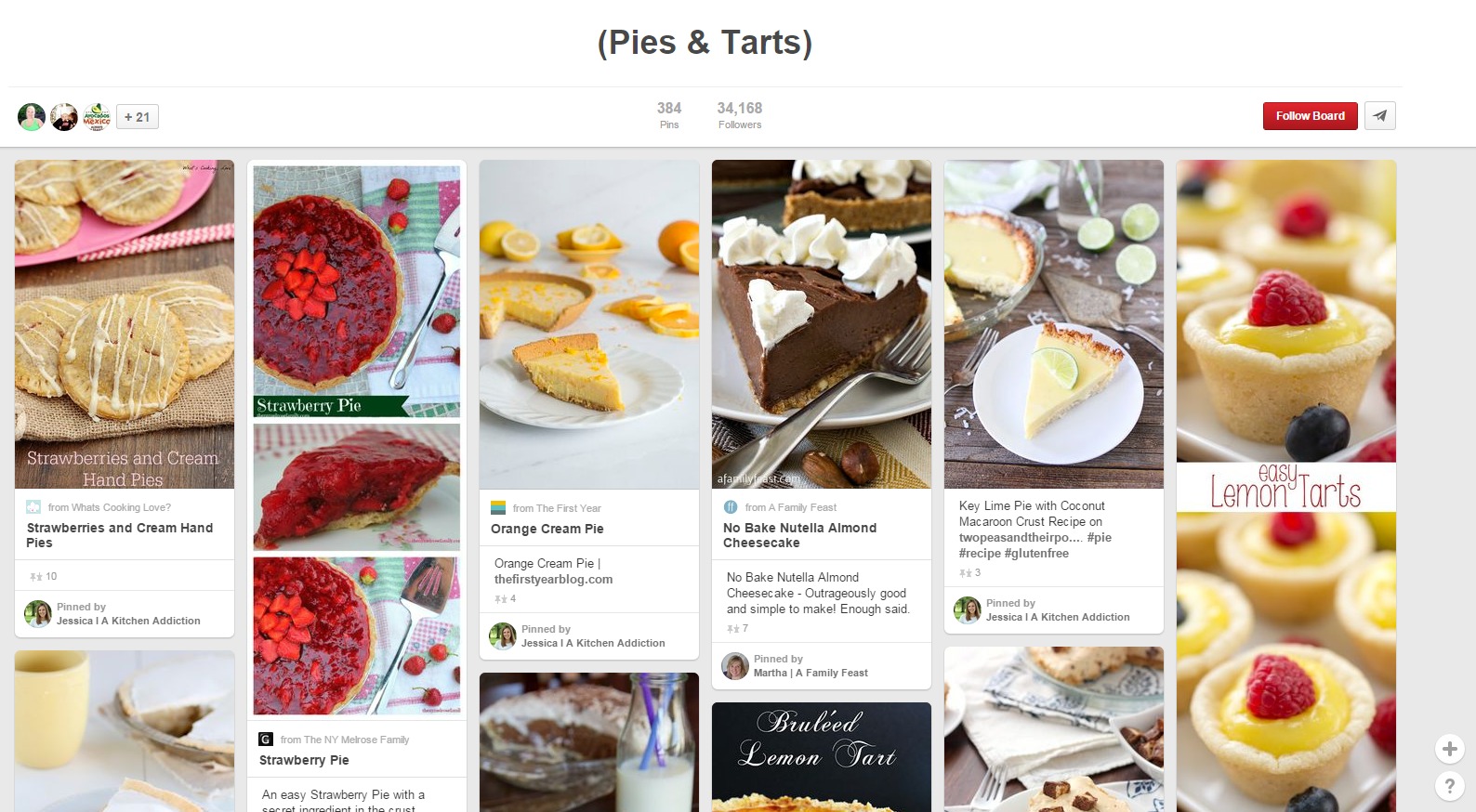Open the Strawberries and Cream Hand Pies pin
The image size is (1476, 812).
[x=125, y=323]
